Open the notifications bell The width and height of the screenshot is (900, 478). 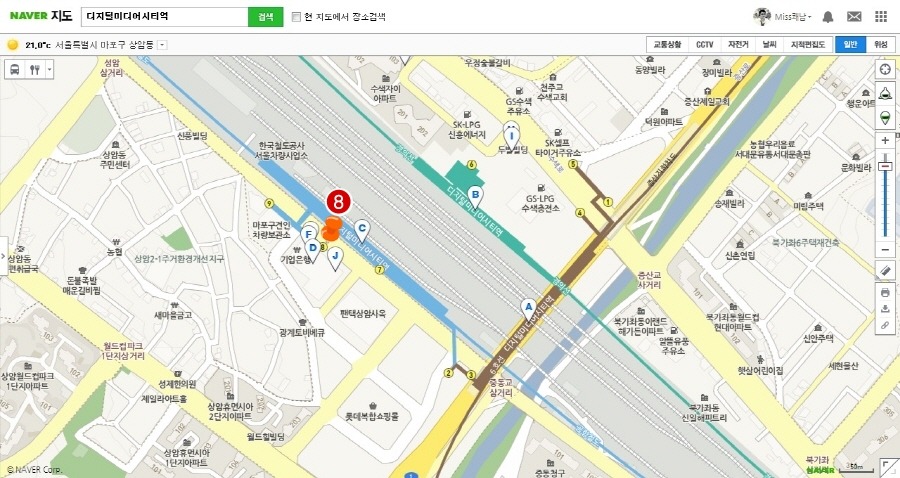(x=828, y=17)
